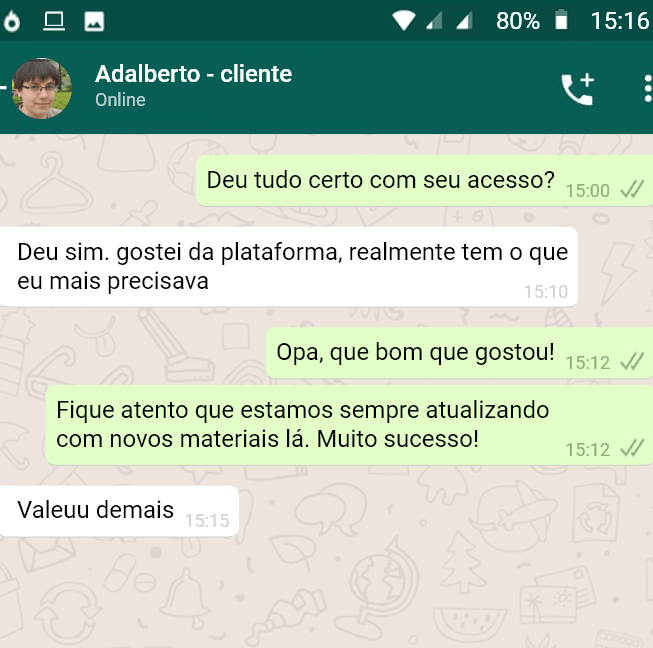
Task: View Adalberto's profile picture
Action: pos(42,88)
